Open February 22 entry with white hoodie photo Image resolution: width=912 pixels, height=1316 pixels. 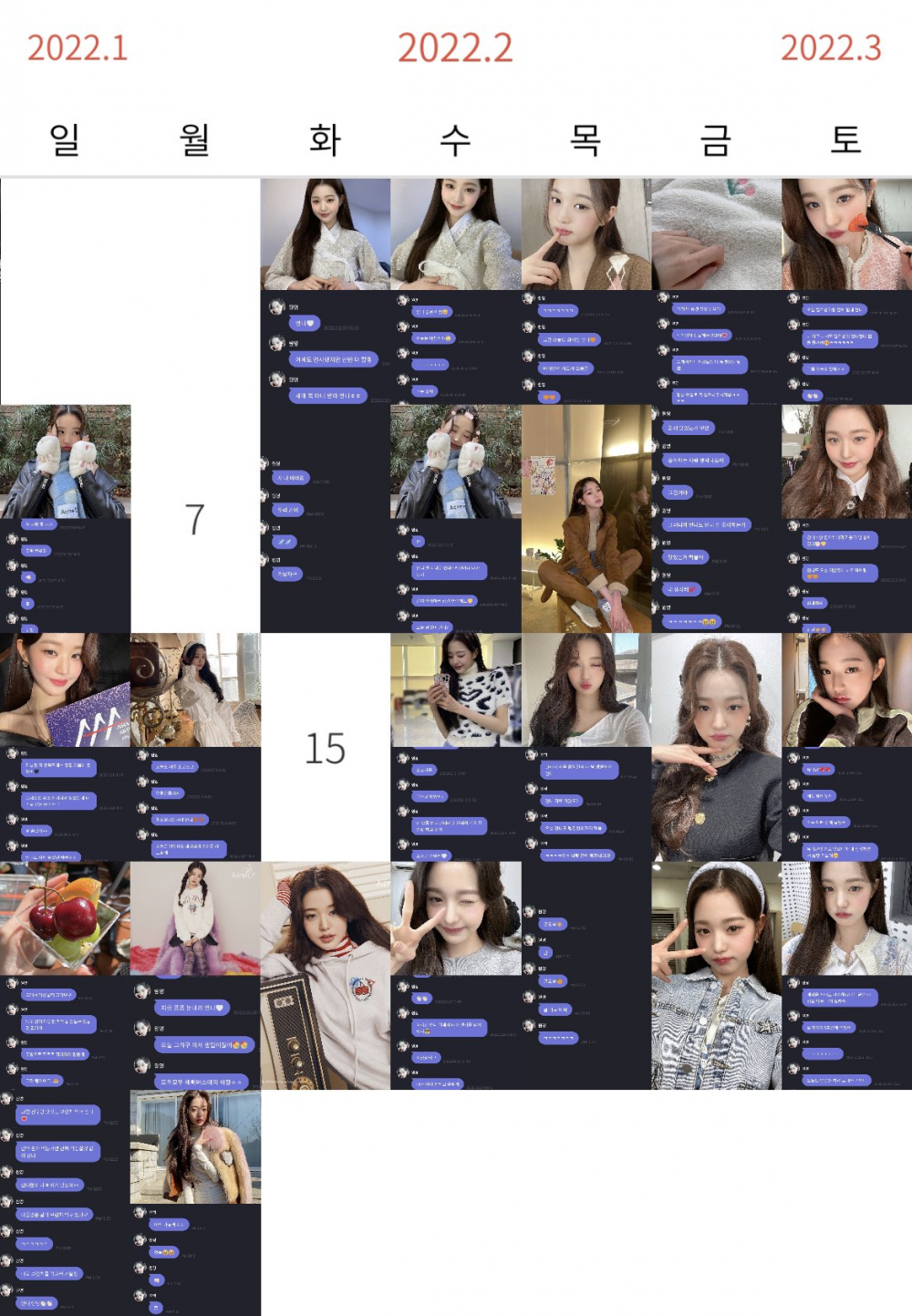pos(326,976)
